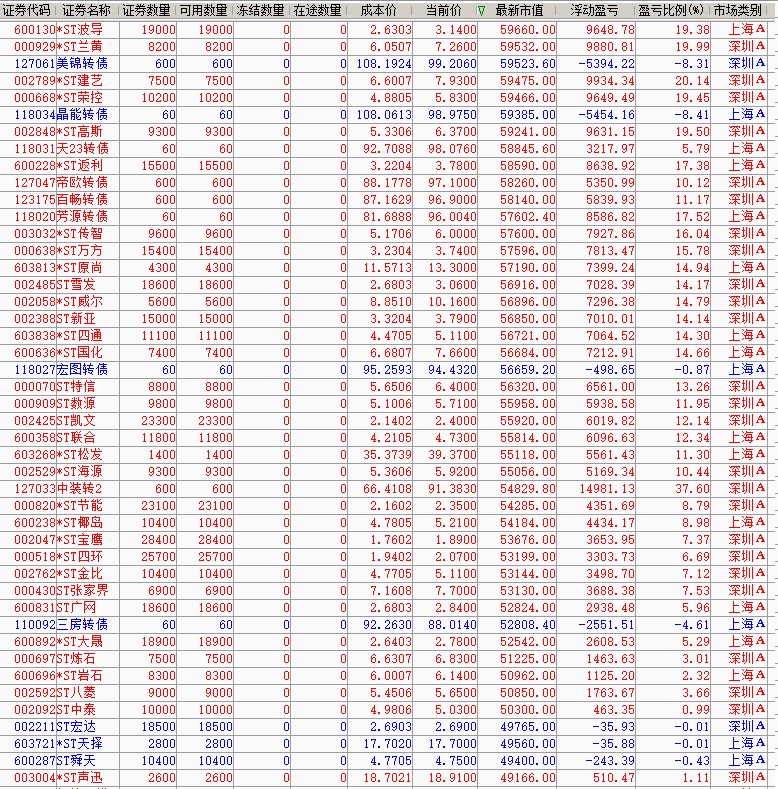The width and height of the screenshot is (778, 789).
Task: Select the *ST波导 holding row
Action: (x=383, y=30)
